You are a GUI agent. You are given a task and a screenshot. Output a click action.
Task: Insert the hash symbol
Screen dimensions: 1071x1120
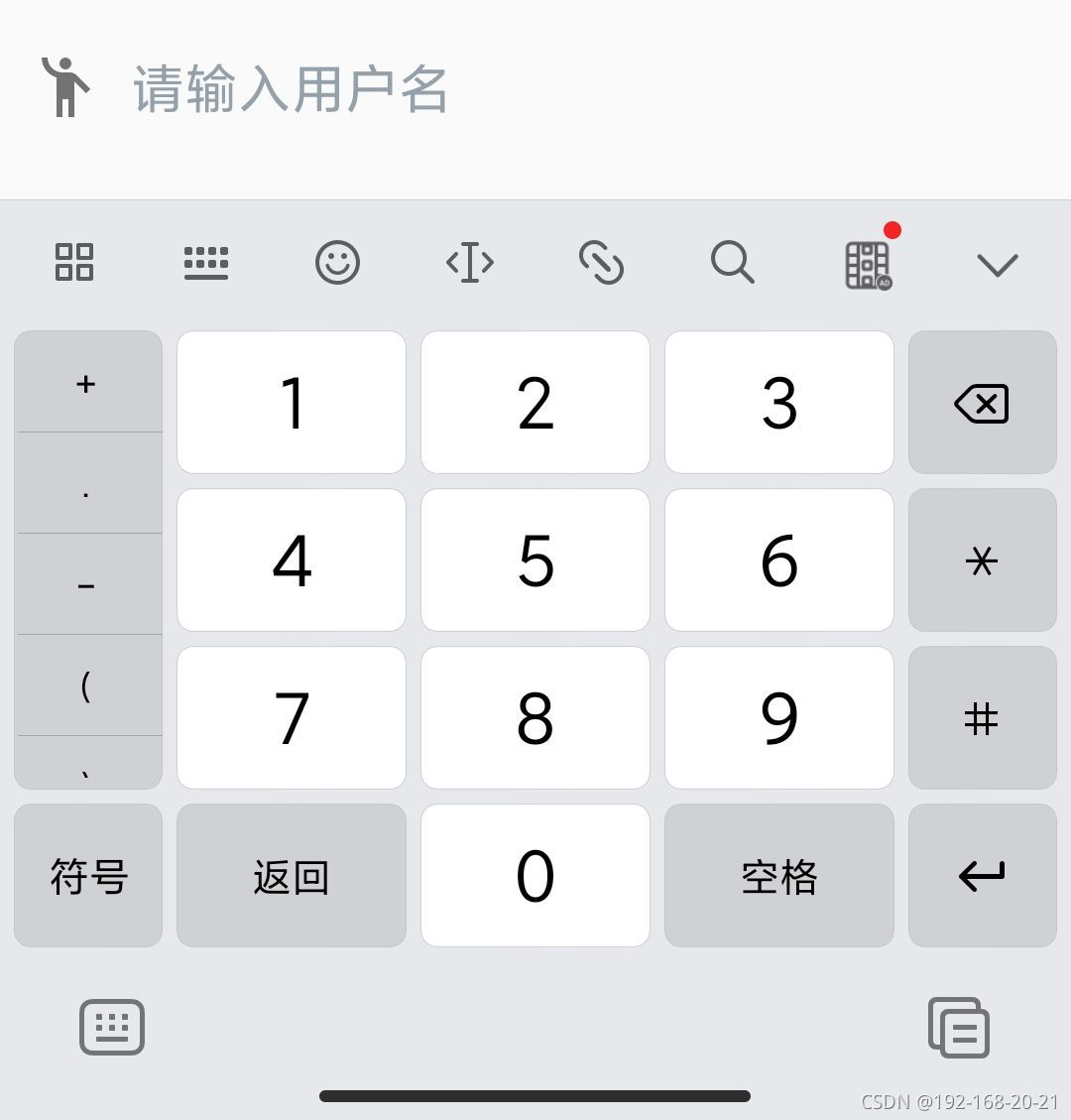982,718
